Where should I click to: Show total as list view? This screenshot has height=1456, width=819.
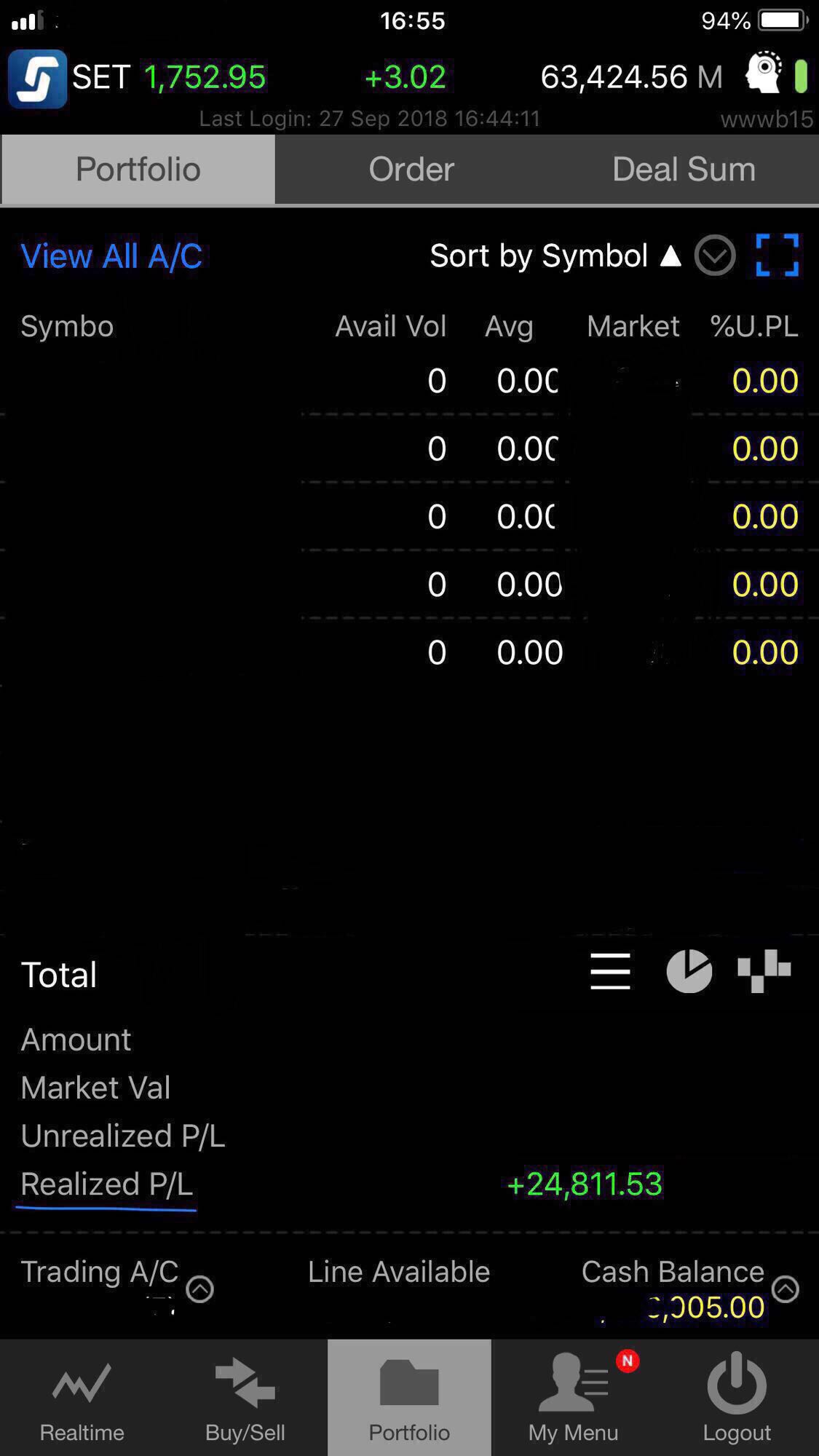pos(610,971)
